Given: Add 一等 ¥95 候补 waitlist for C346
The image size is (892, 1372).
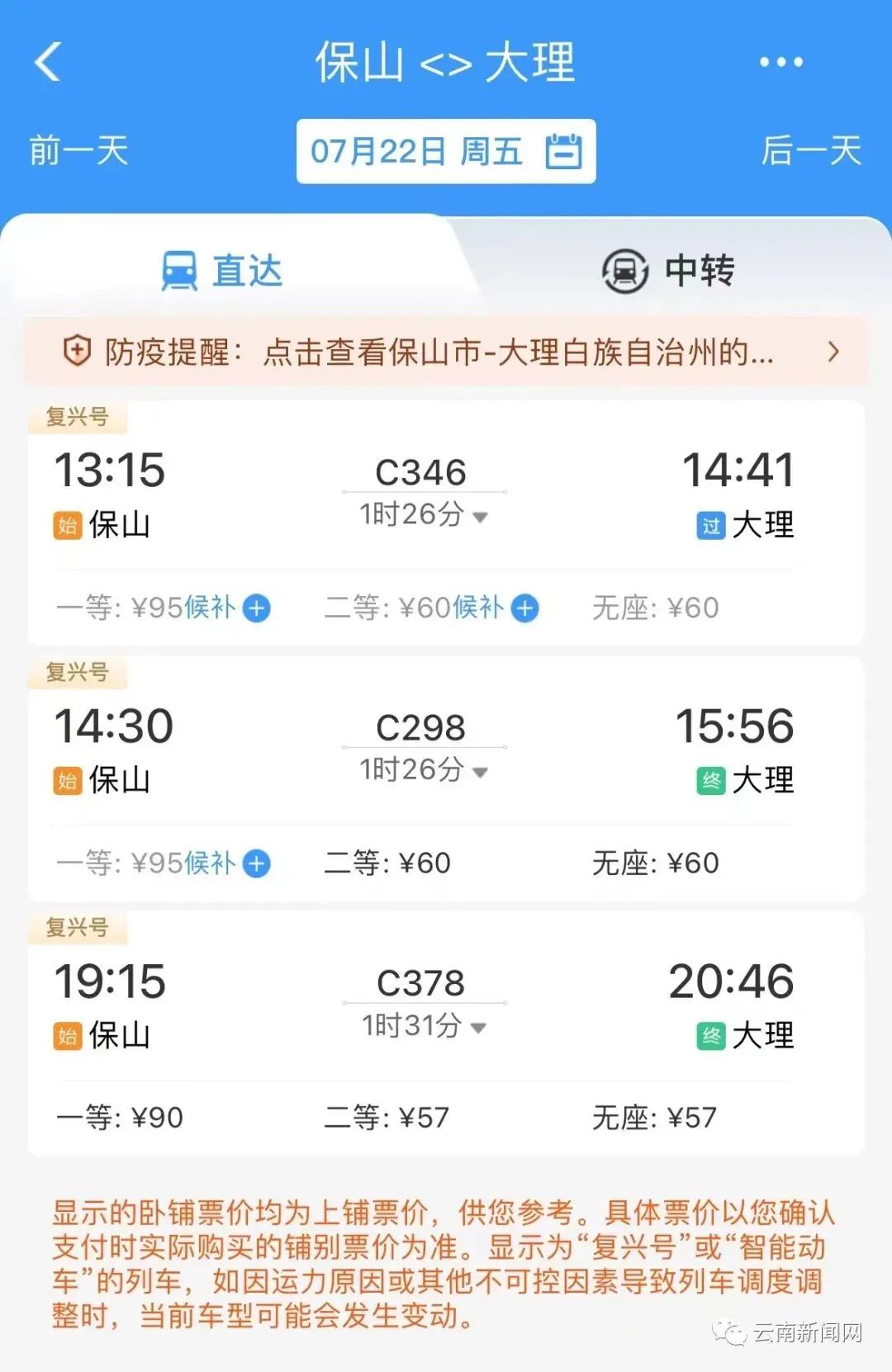Looking at the screenshot, I should [257, 608].
